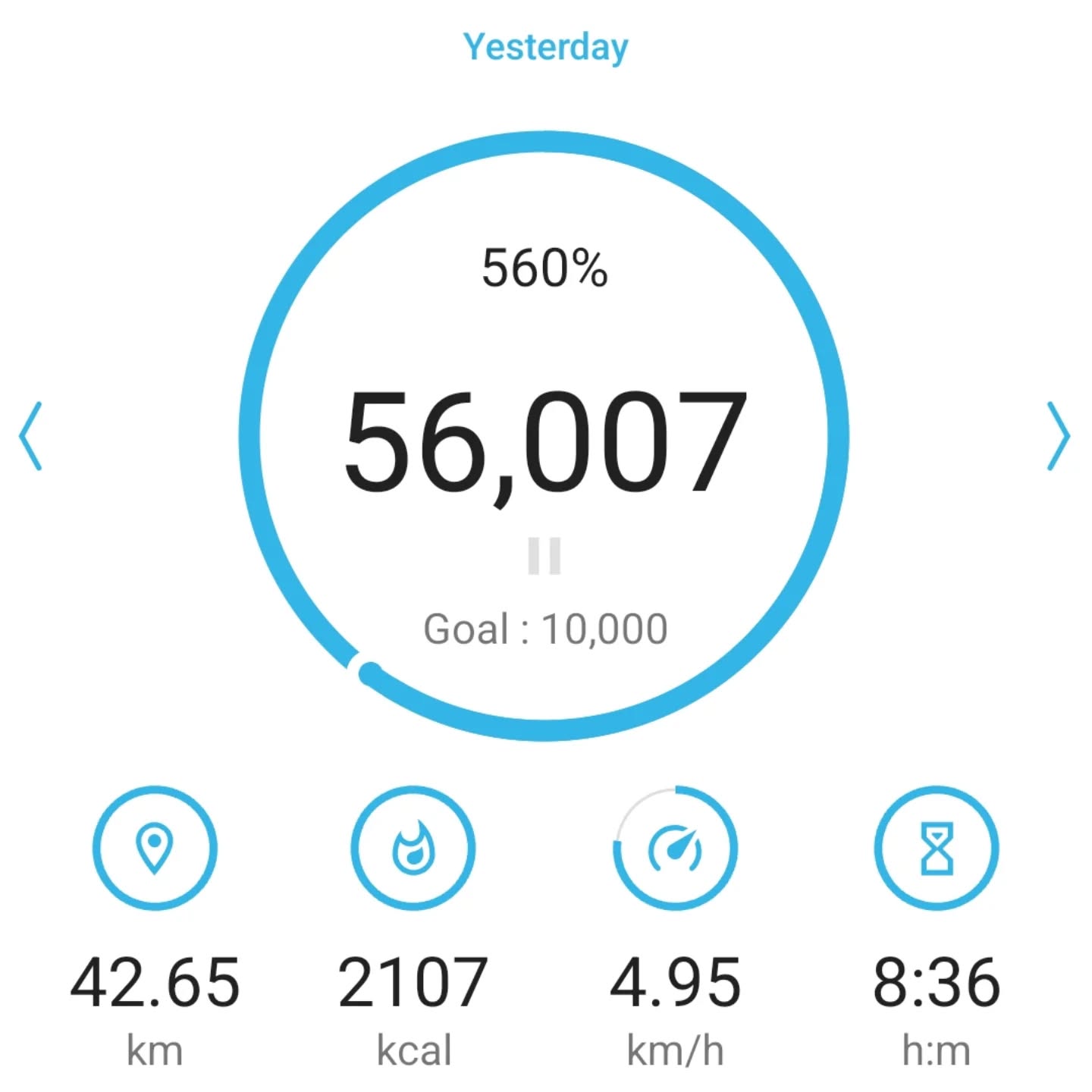Go to the next day with the right arrow
The width and height of the screenshot is (1092, 1092).
[1059, 437]
